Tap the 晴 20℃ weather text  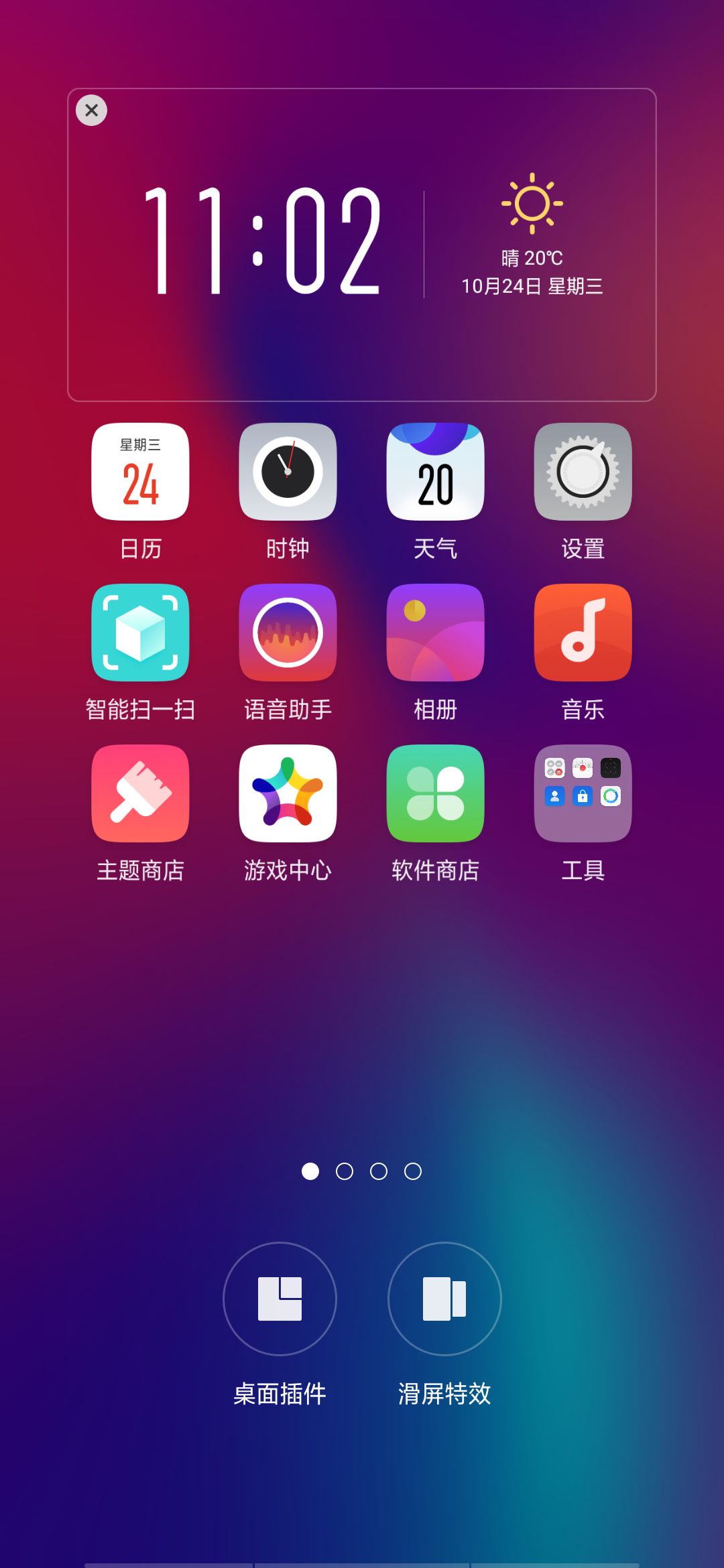[533, 257]
